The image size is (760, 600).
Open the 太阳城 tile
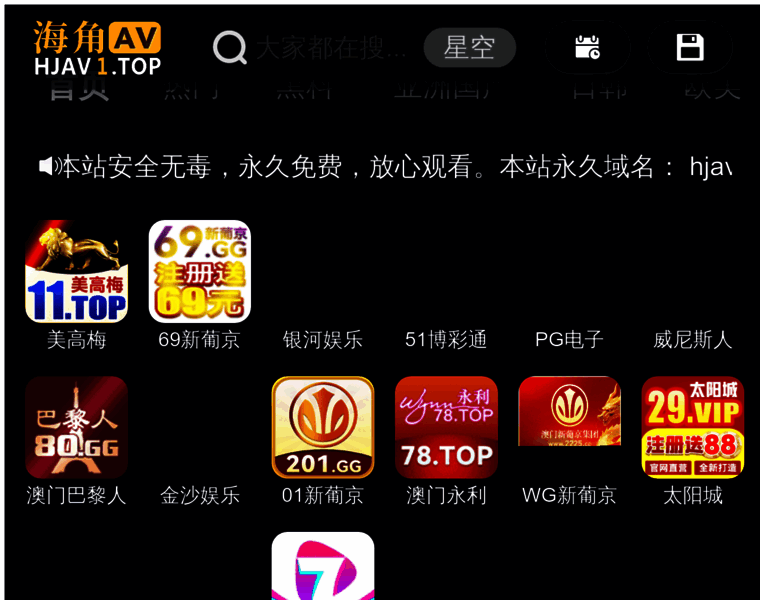[x=692, y=428]
